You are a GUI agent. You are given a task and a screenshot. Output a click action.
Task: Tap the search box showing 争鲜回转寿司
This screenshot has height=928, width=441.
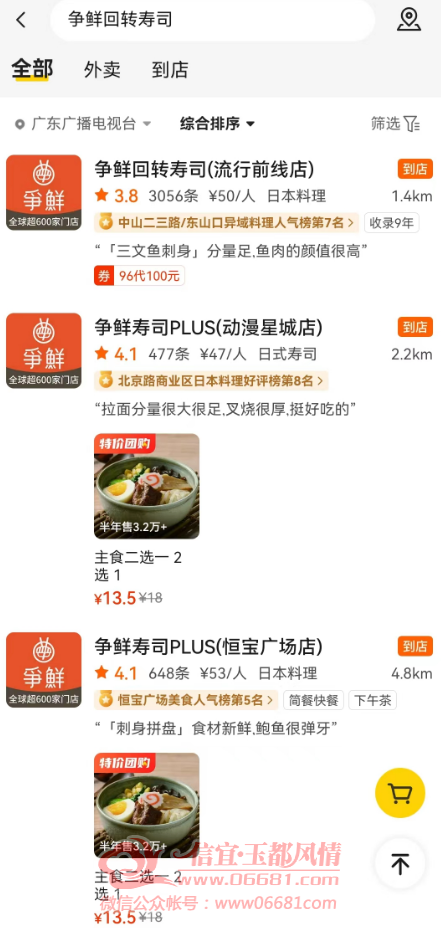[213, 20]
